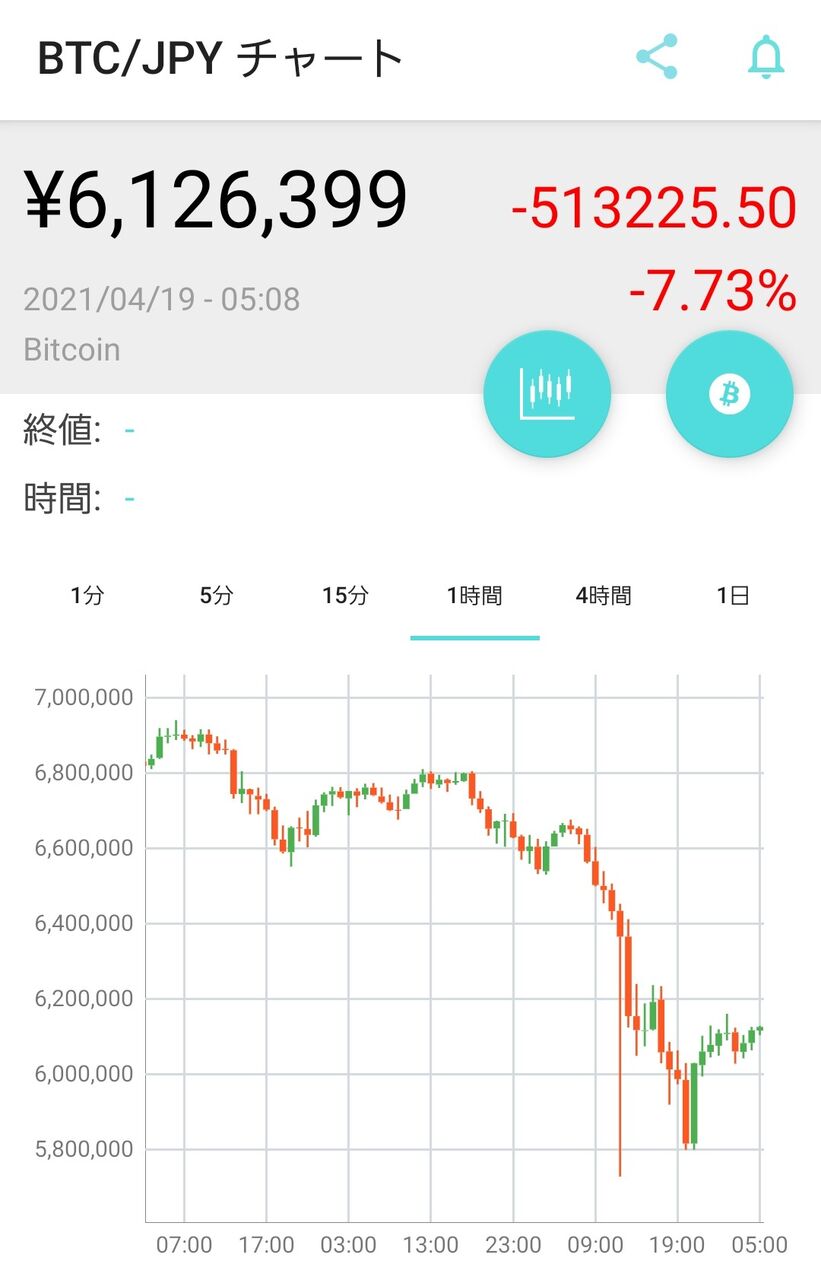The width and height of the screenshot is (821, 1280).
Task: Change chart to 4時間 interval
Action: 604,596
